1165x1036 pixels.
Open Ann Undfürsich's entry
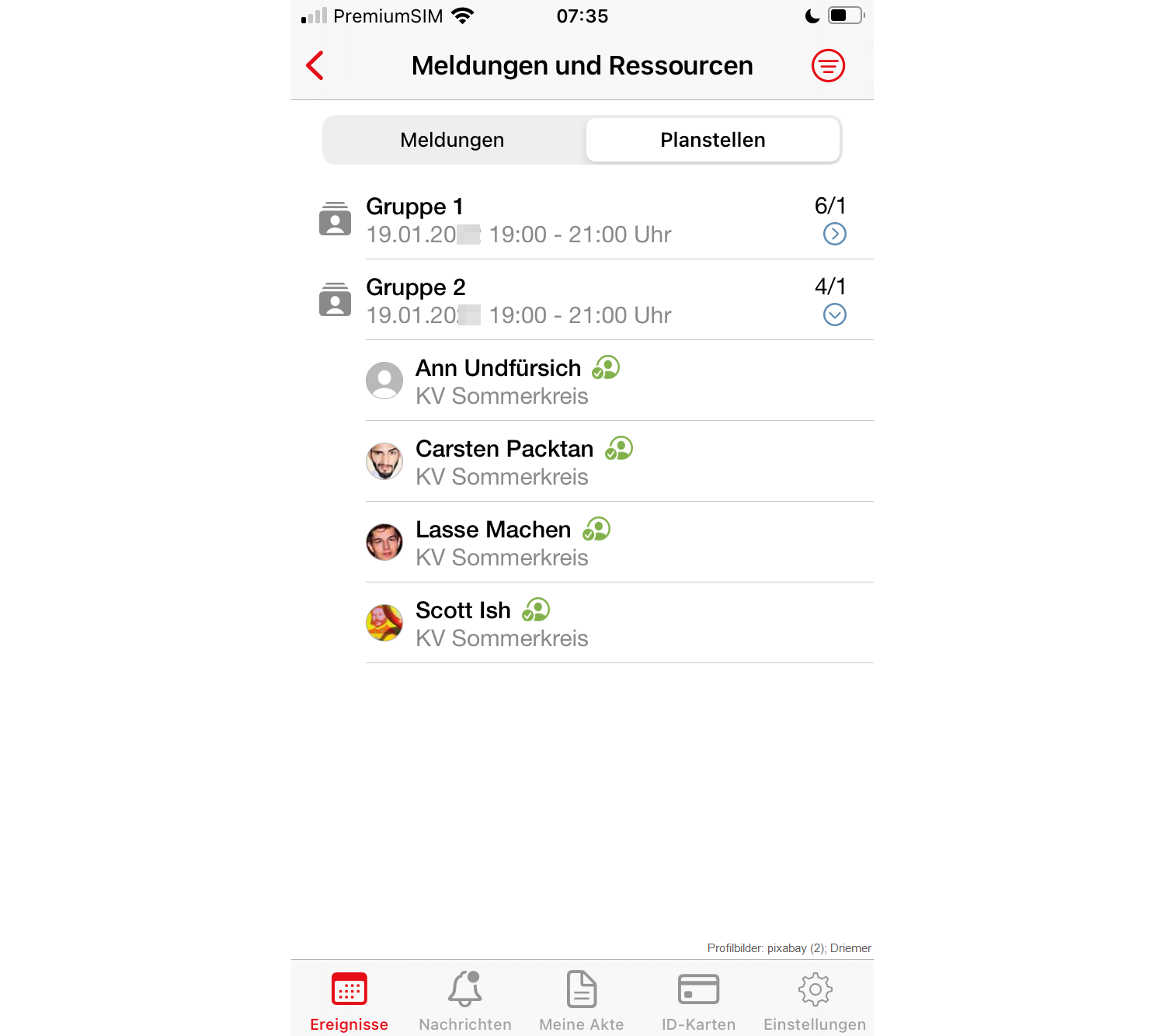click(x=498, y=381)
